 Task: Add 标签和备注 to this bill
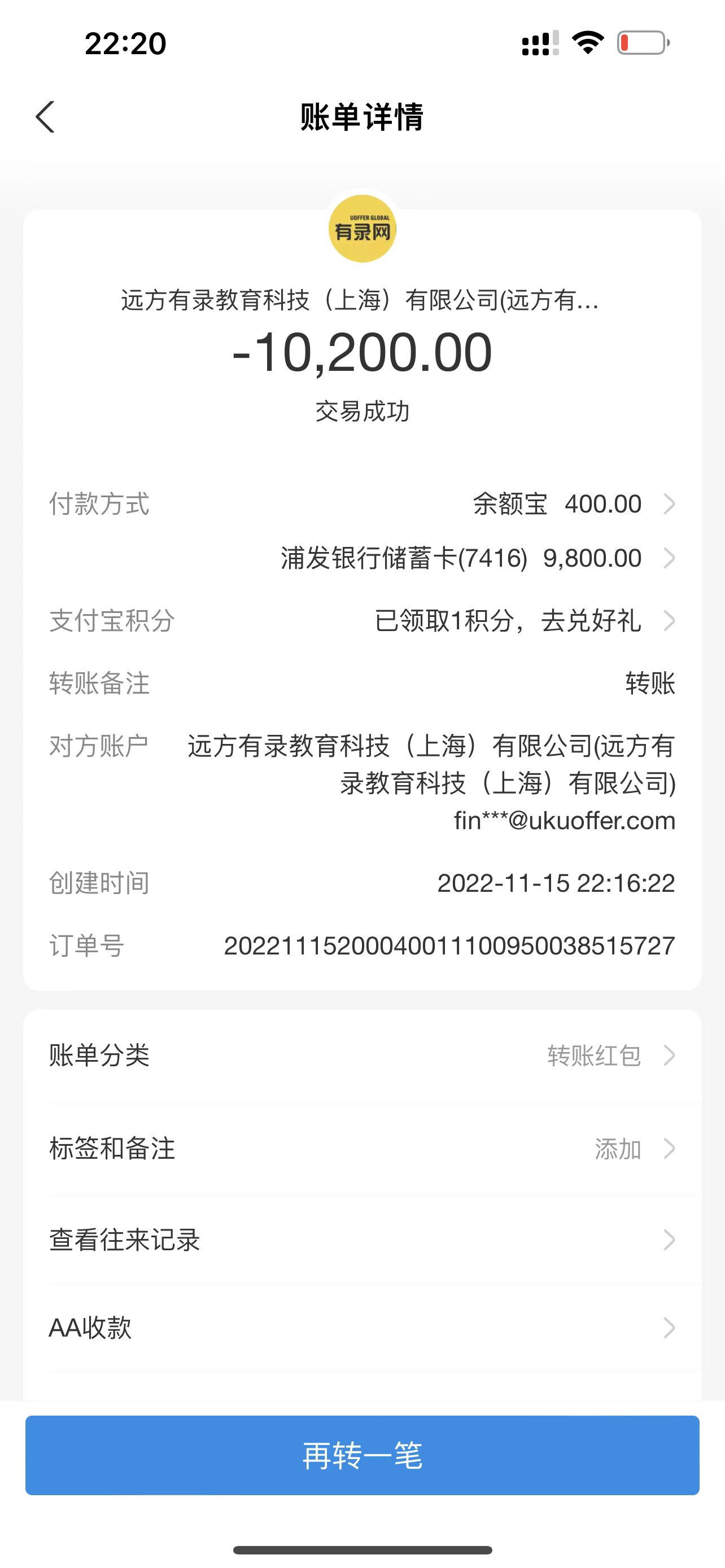click(x=618, y=1149)
